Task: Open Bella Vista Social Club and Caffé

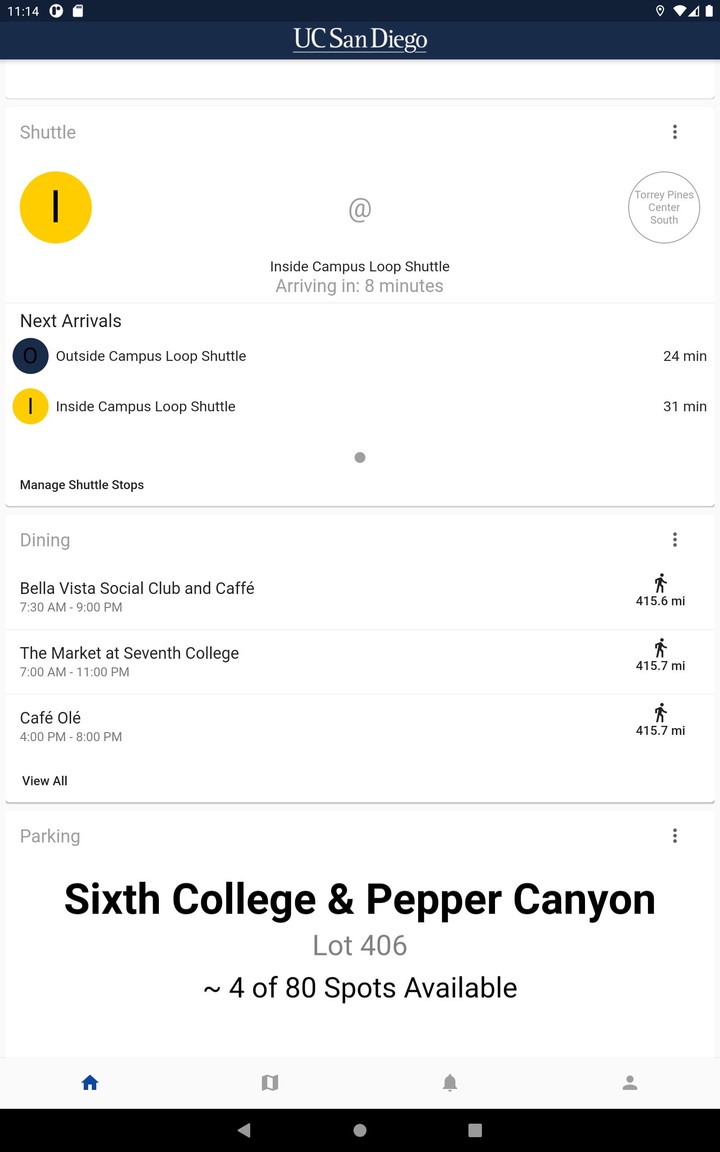Action: click(x=138, y=588)
